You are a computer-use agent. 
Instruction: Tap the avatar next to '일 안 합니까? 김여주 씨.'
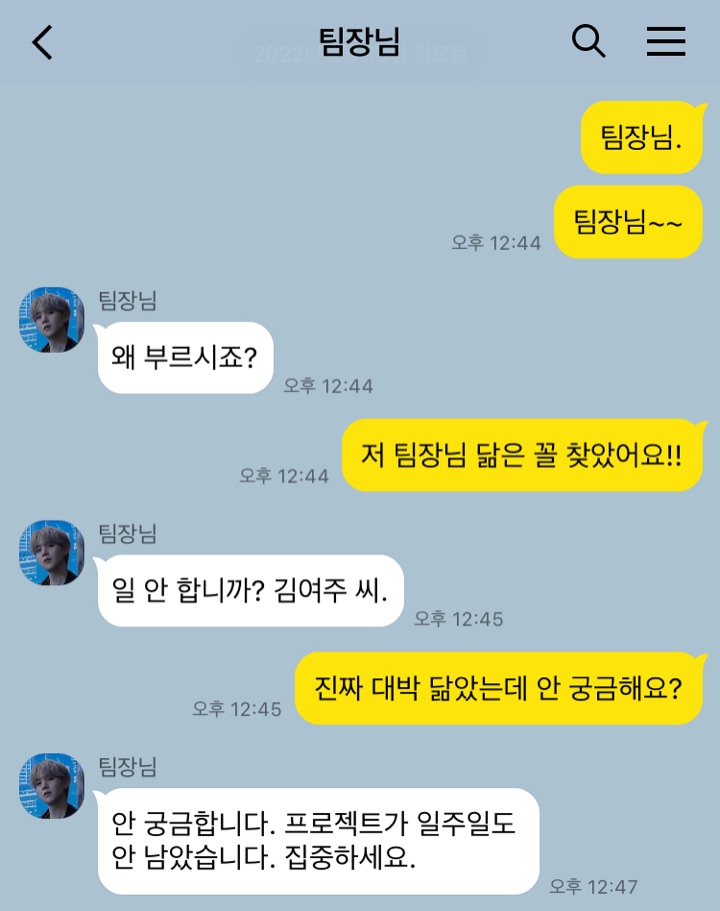(51, 553)
